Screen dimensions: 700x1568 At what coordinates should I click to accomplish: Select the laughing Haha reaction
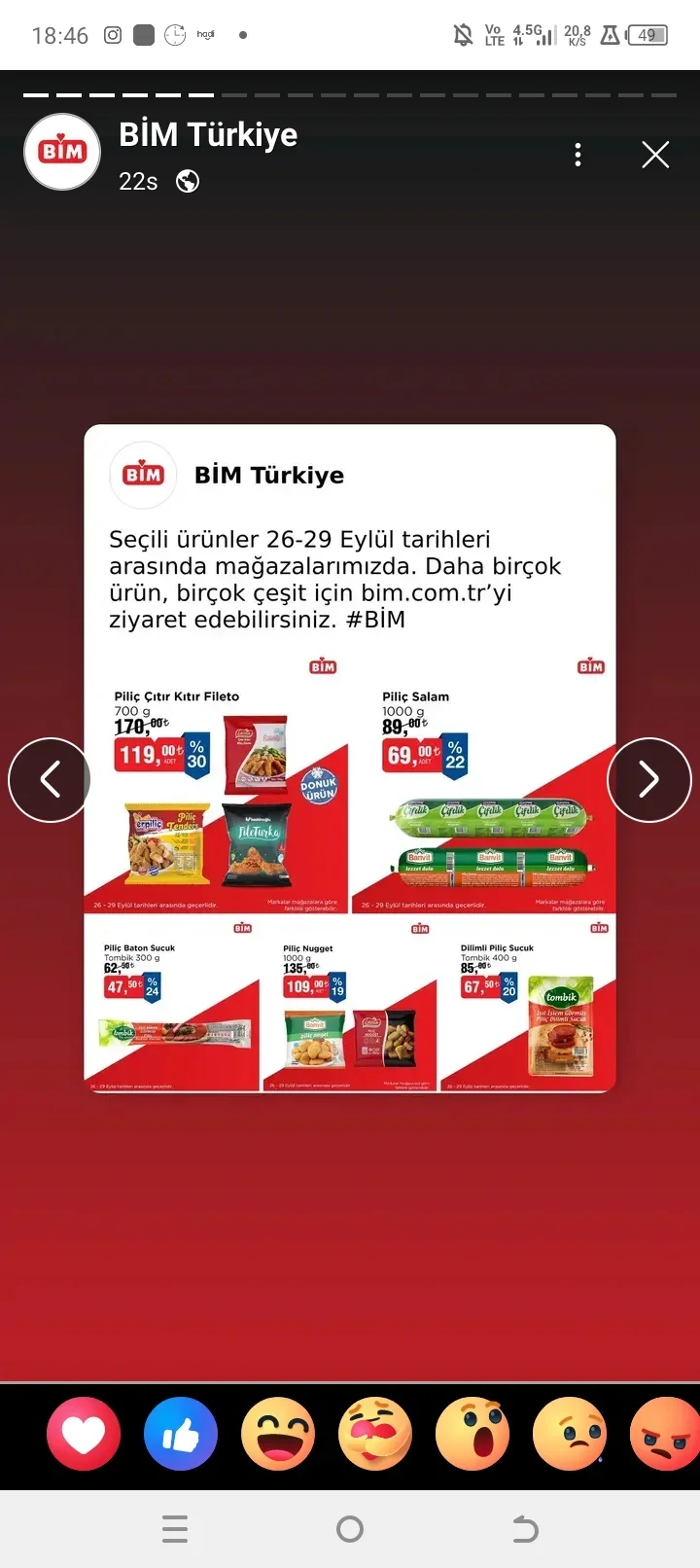pyautogui.click(x=278, y=1434)
